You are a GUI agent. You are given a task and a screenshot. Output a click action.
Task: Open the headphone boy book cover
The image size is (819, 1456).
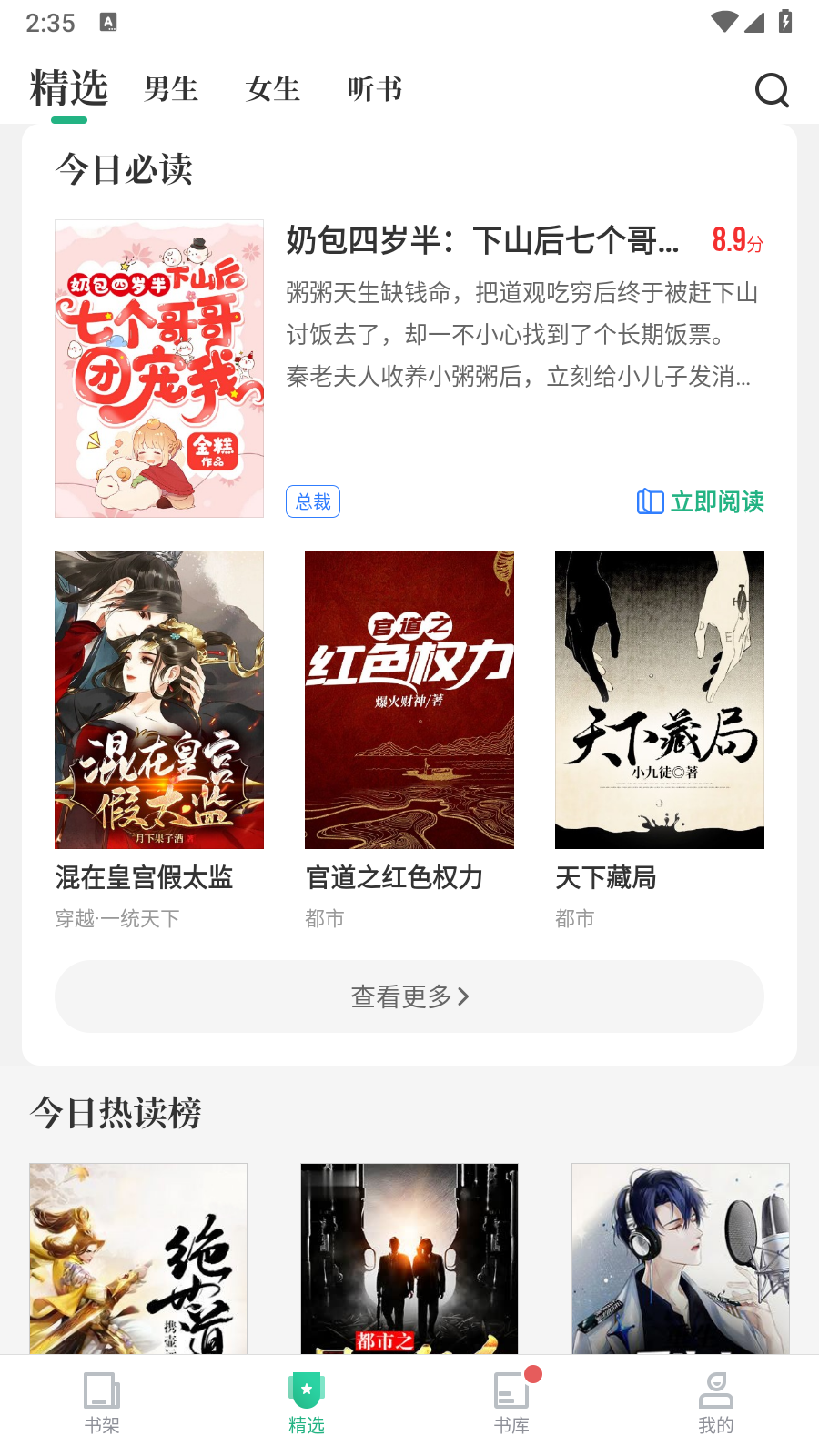pos(681,1258)
